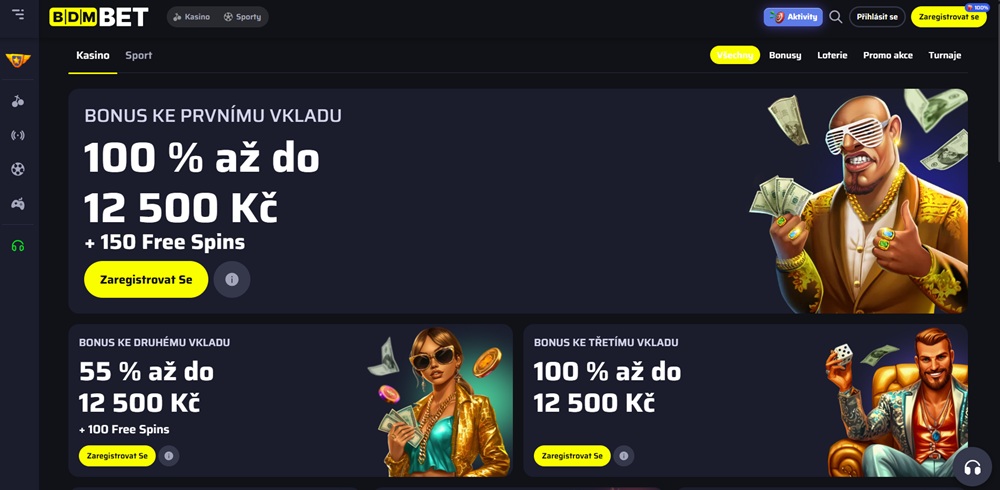Open the hamburger menu
Screen dimensions: 1000x490
click(18, 15)
